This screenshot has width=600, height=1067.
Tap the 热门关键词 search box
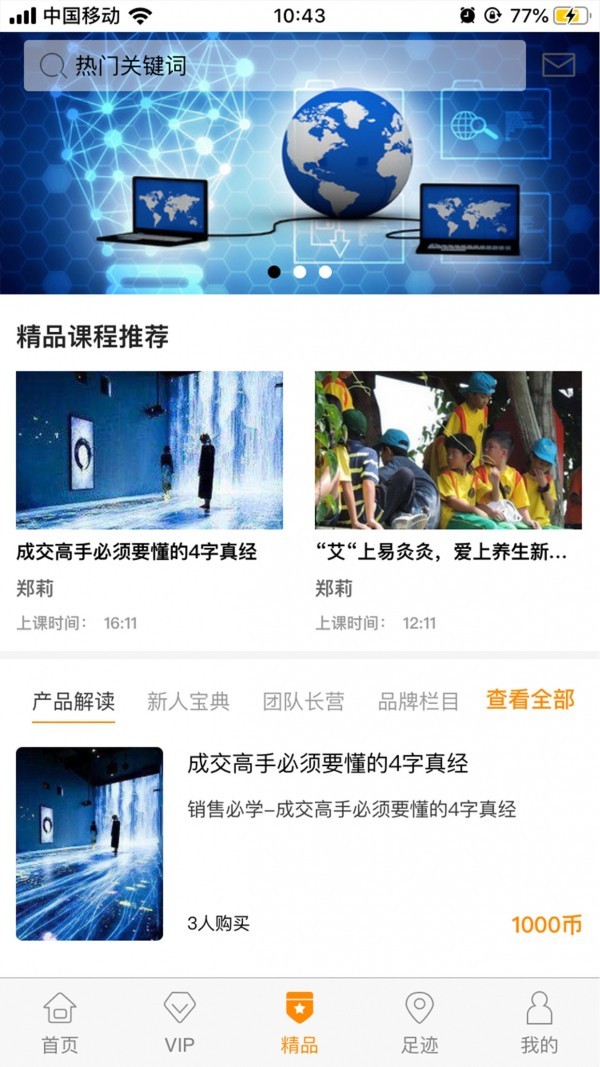coord(274,66)
